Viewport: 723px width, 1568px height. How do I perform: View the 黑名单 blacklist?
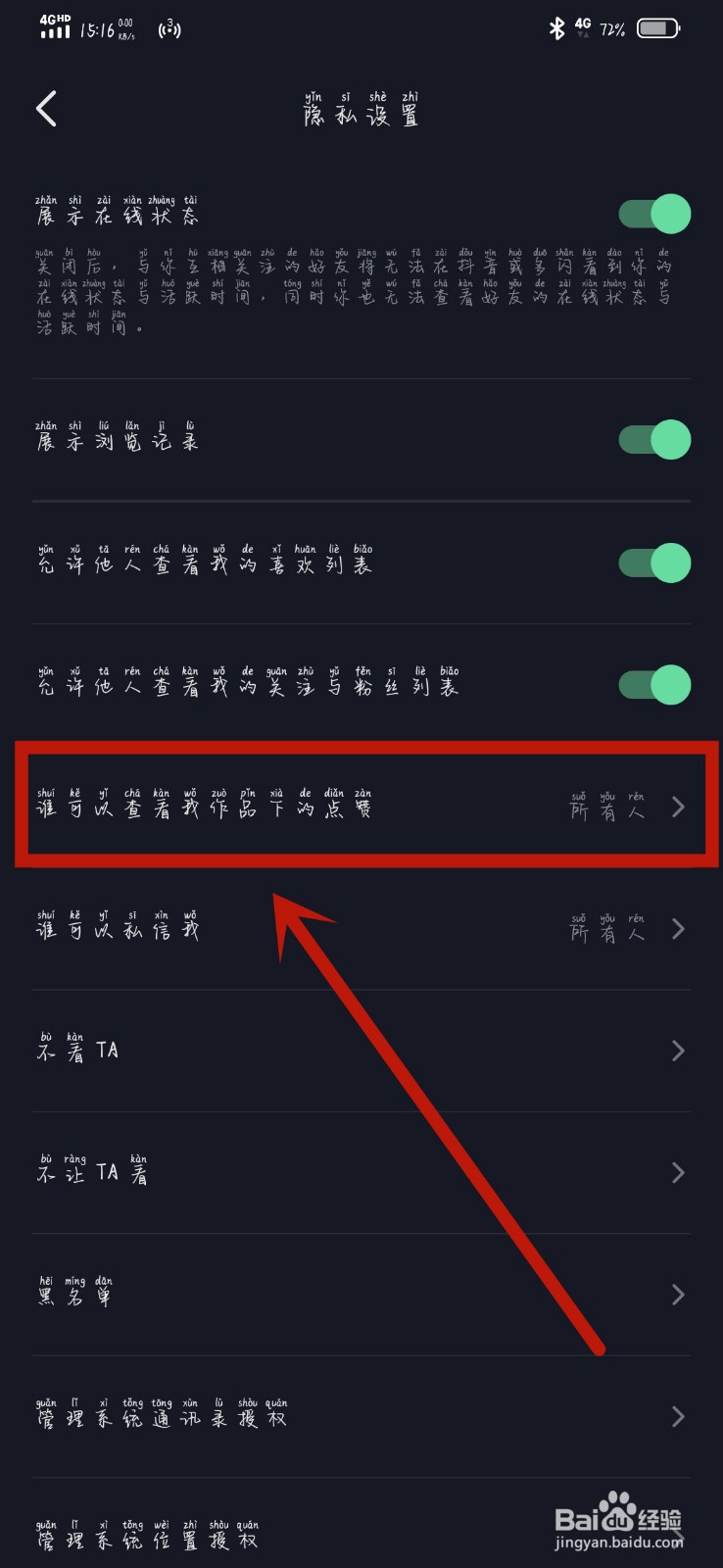(x=361, y=1295)
